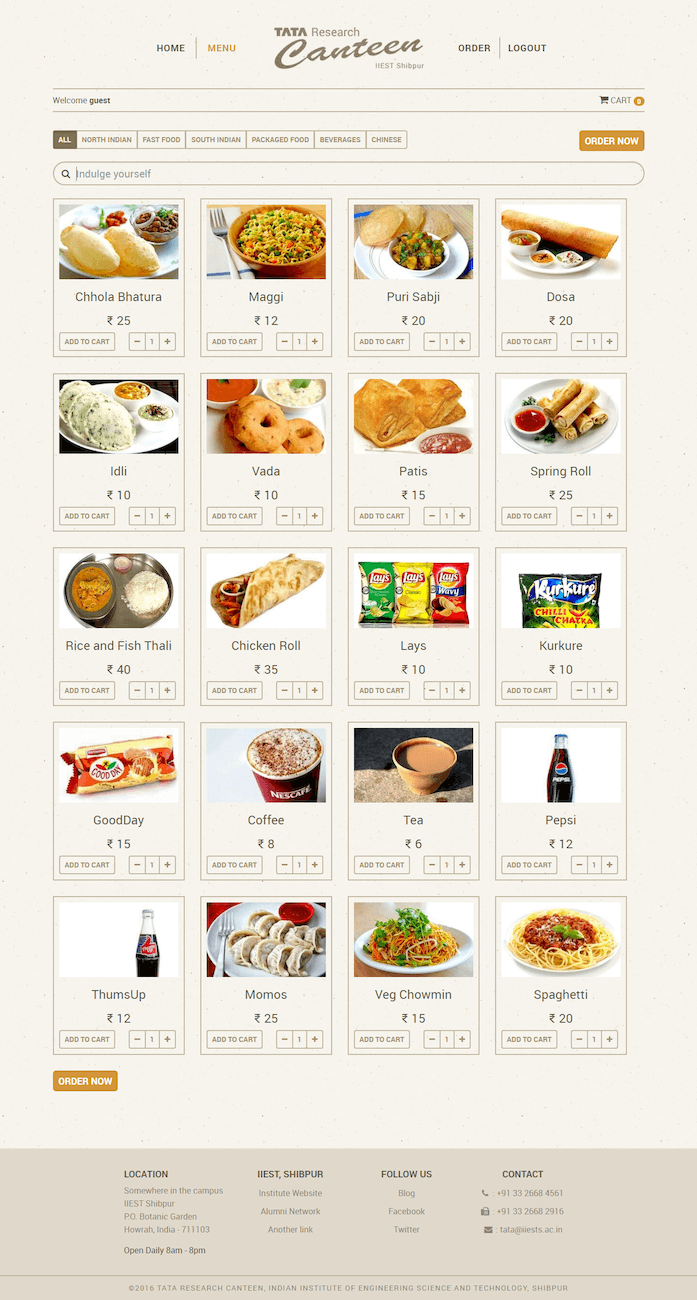Add Chicken Roll to cart
The height and width of the screenshot is (1300, 697).
point(234,691)
